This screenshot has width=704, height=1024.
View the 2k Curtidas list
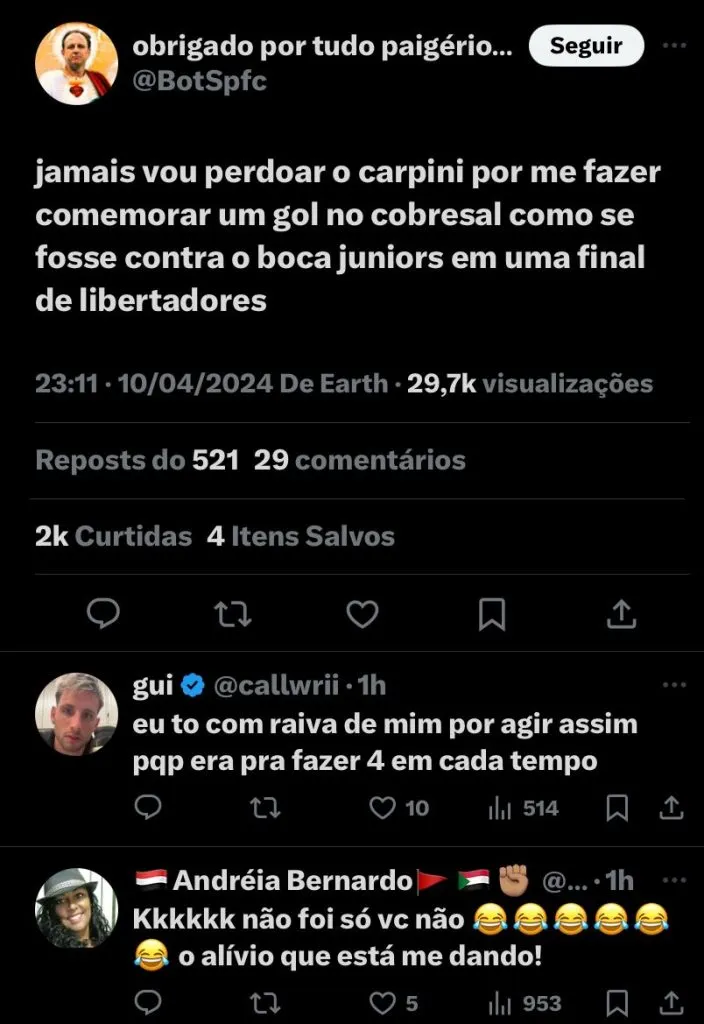coord(113,536)
